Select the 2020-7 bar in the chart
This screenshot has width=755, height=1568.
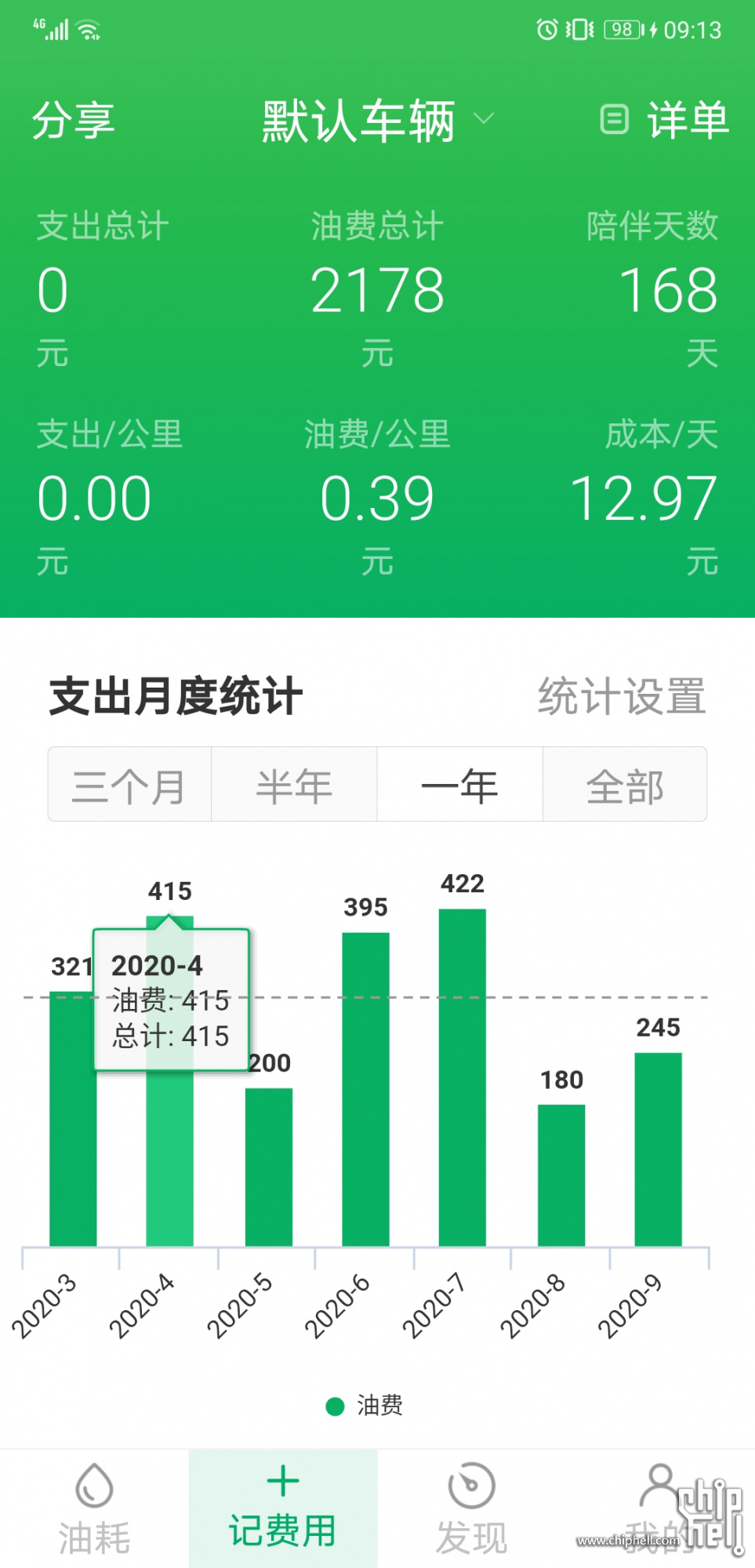click(462, 1078)
